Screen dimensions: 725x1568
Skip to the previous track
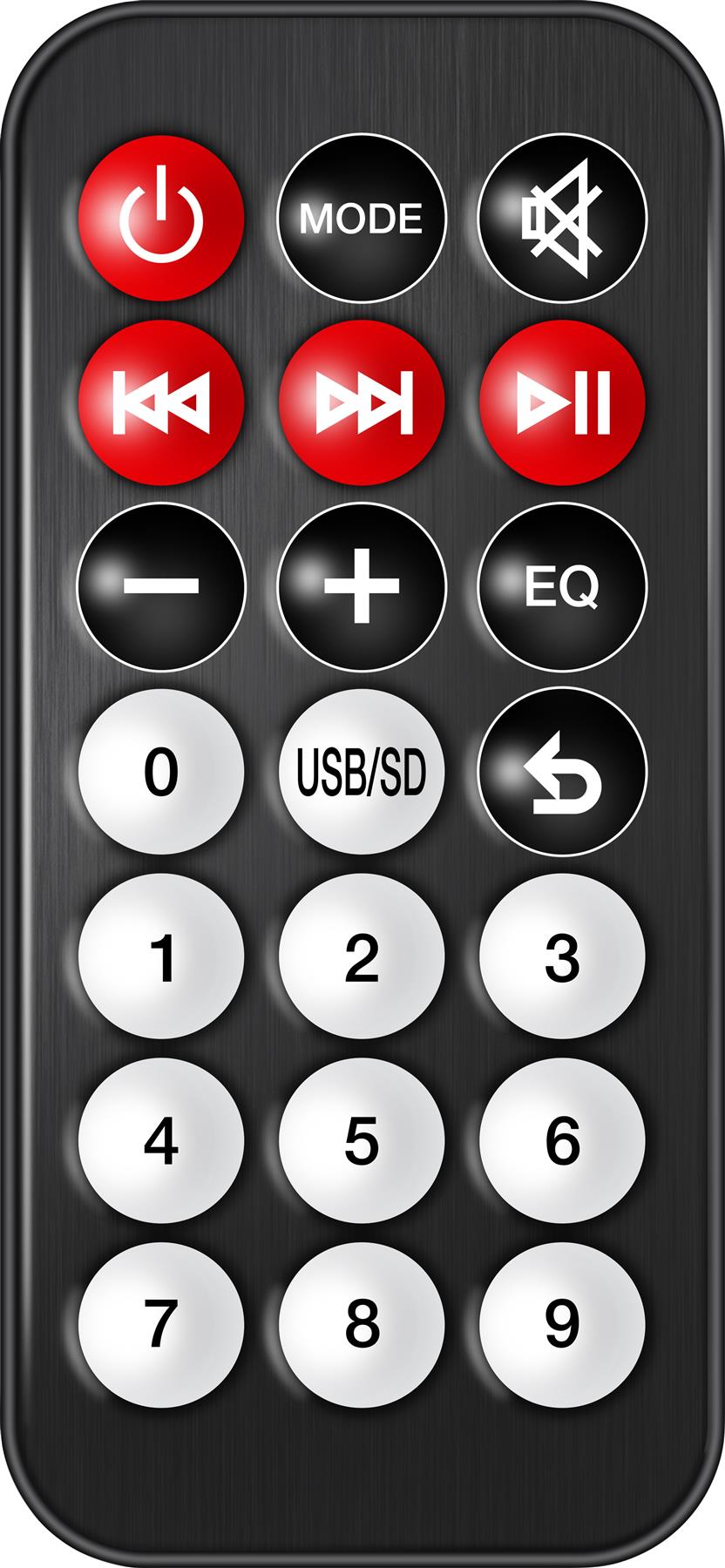point(161,402)
